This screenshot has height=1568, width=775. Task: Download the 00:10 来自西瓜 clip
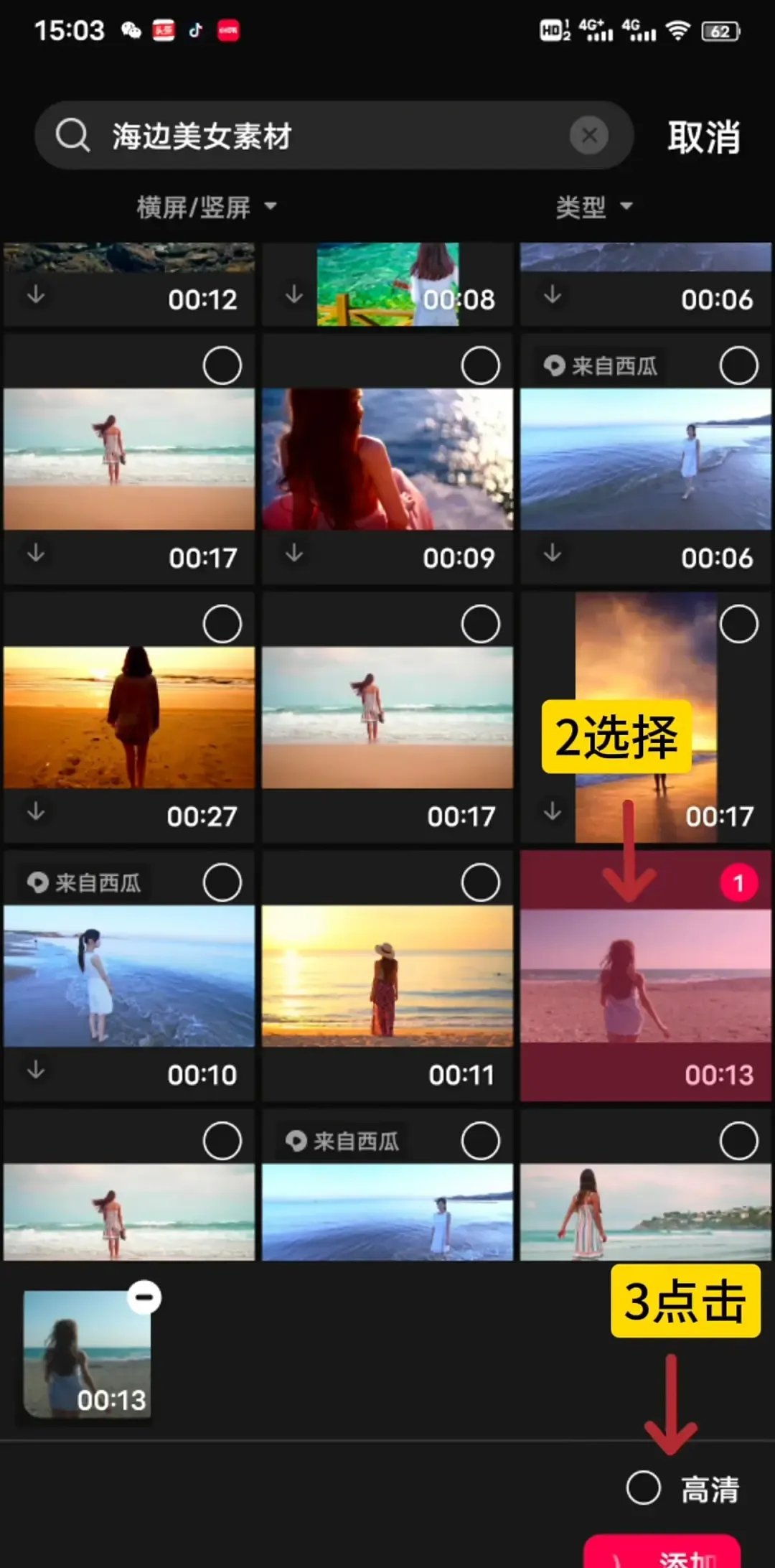click(x=36, y=1070)
